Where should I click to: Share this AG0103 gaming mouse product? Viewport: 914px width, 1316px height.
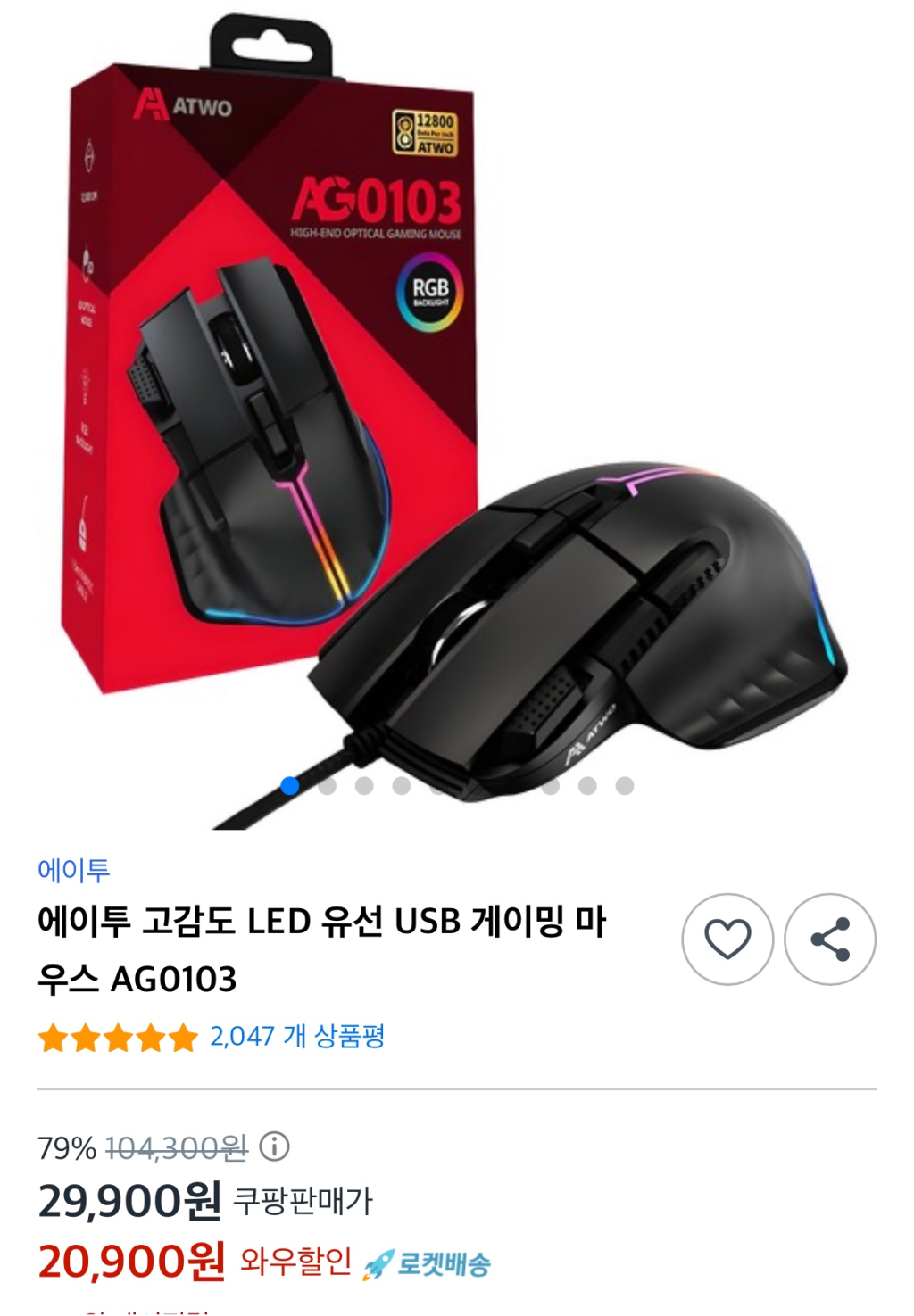830,939
